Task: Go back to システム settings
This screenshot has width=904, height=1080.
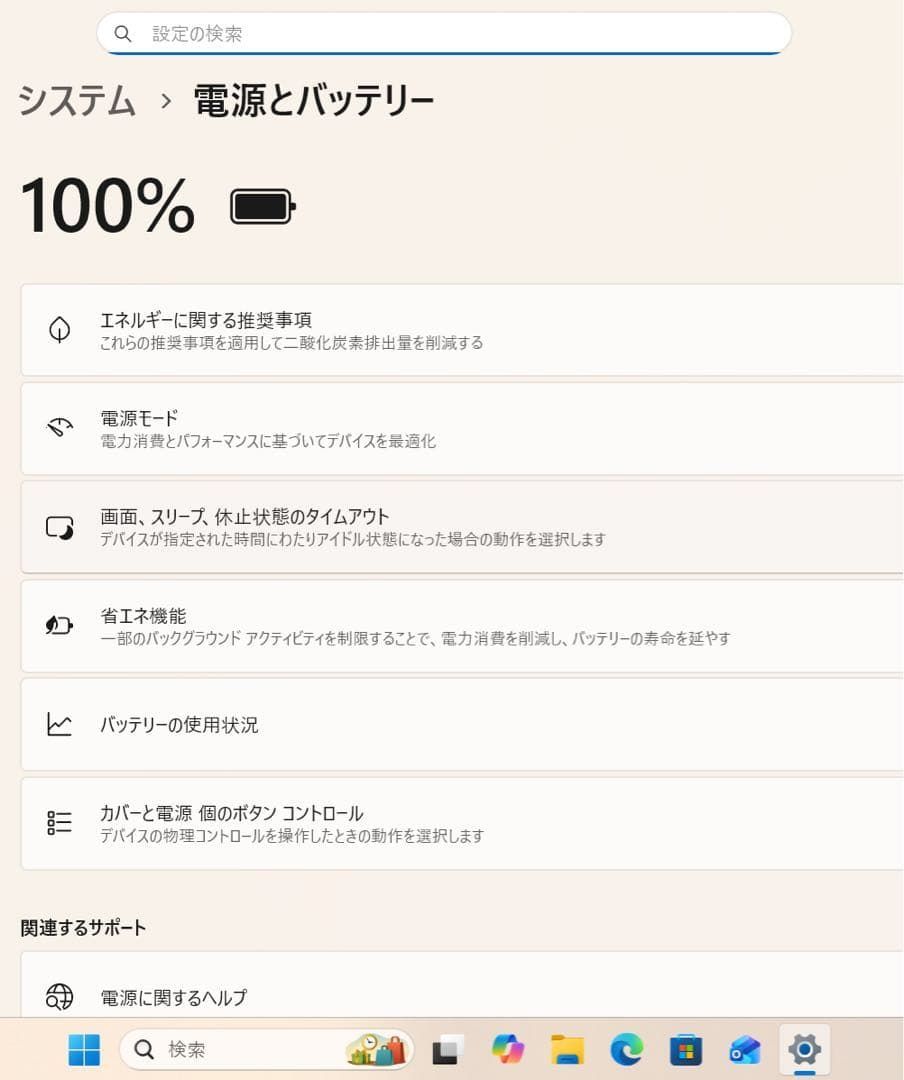Action: pos(77,101)
